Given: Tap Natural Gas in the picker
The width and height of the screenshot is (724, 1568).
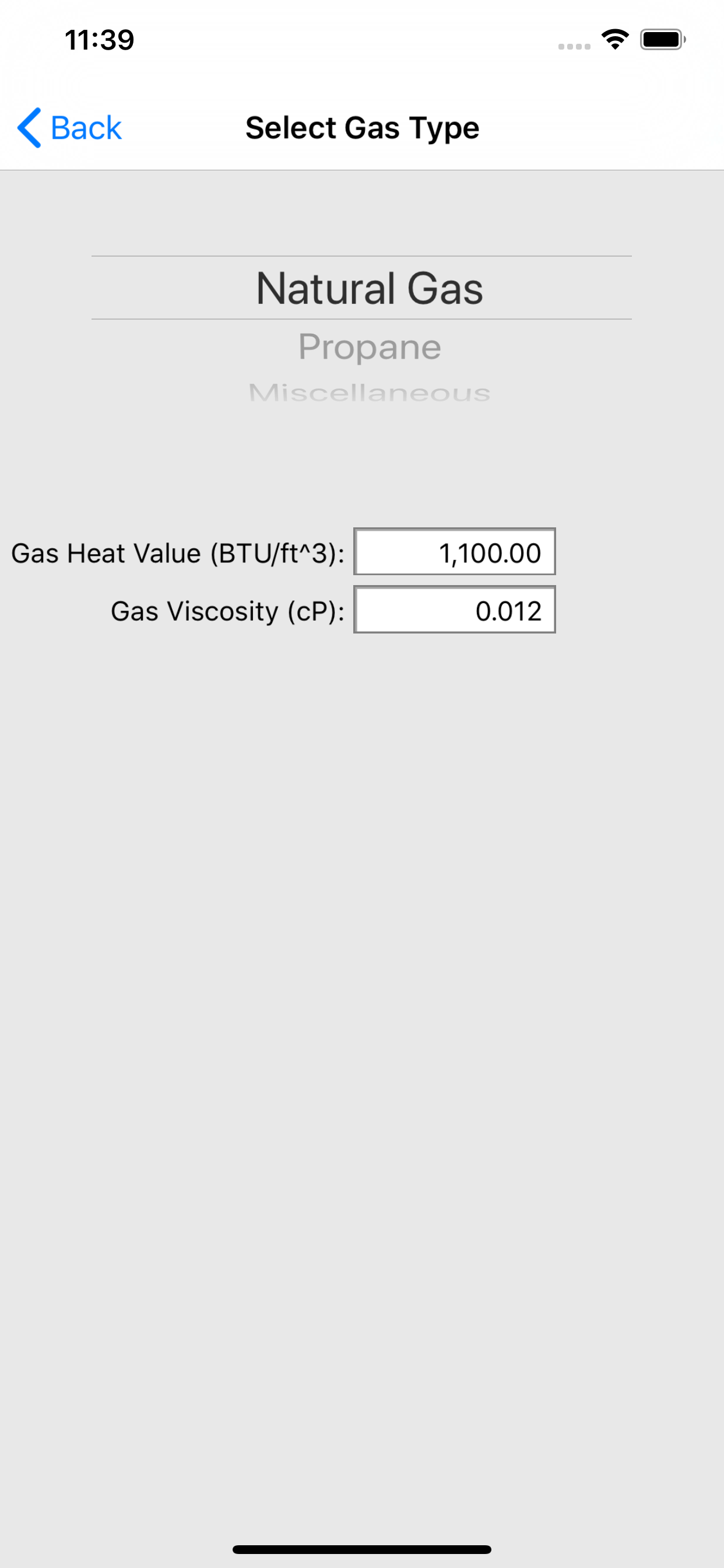Looking at the screenshot, I should pos(370,288).
